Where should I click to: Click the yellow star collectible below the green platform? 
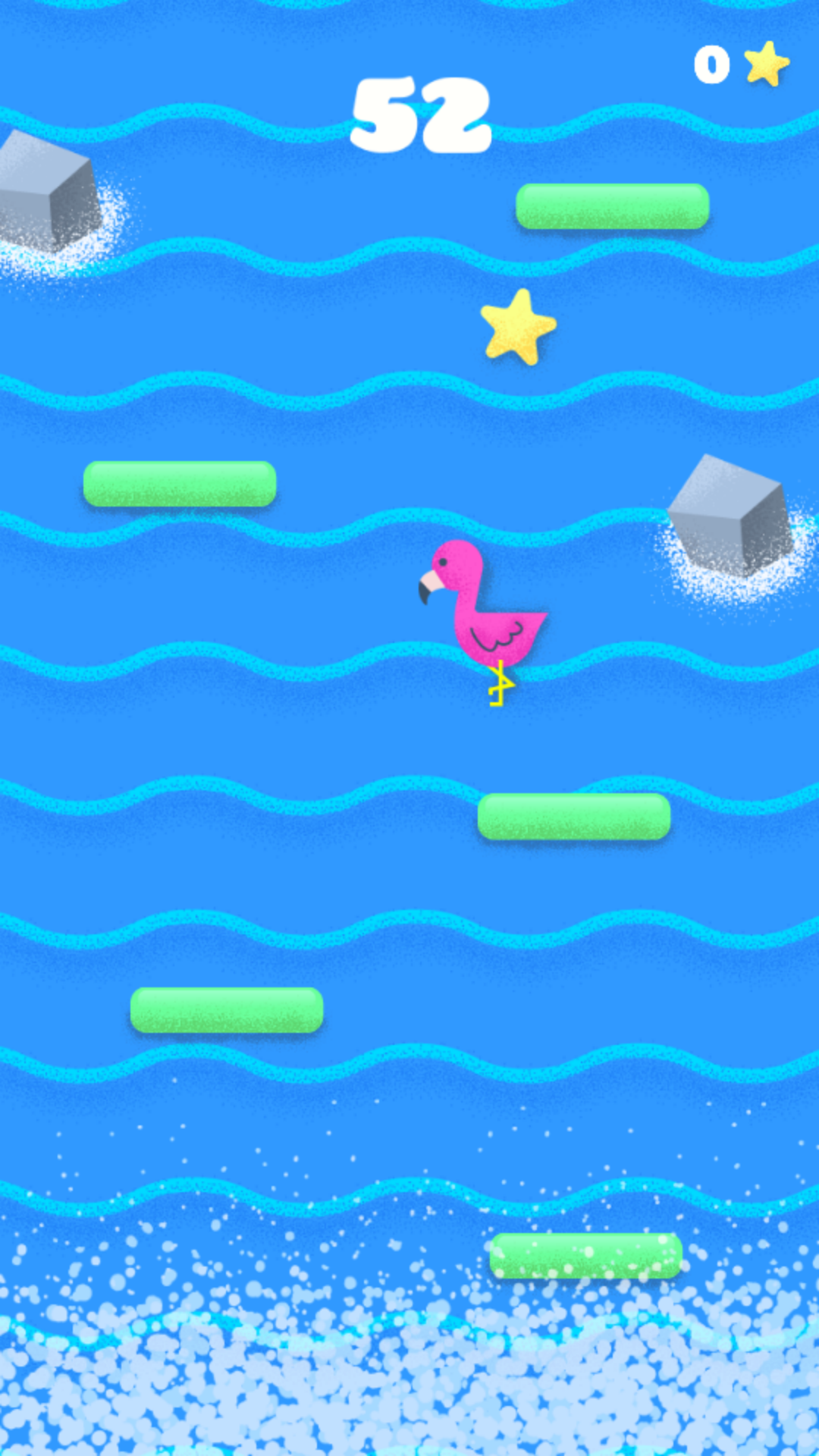(x=518, y=329)
